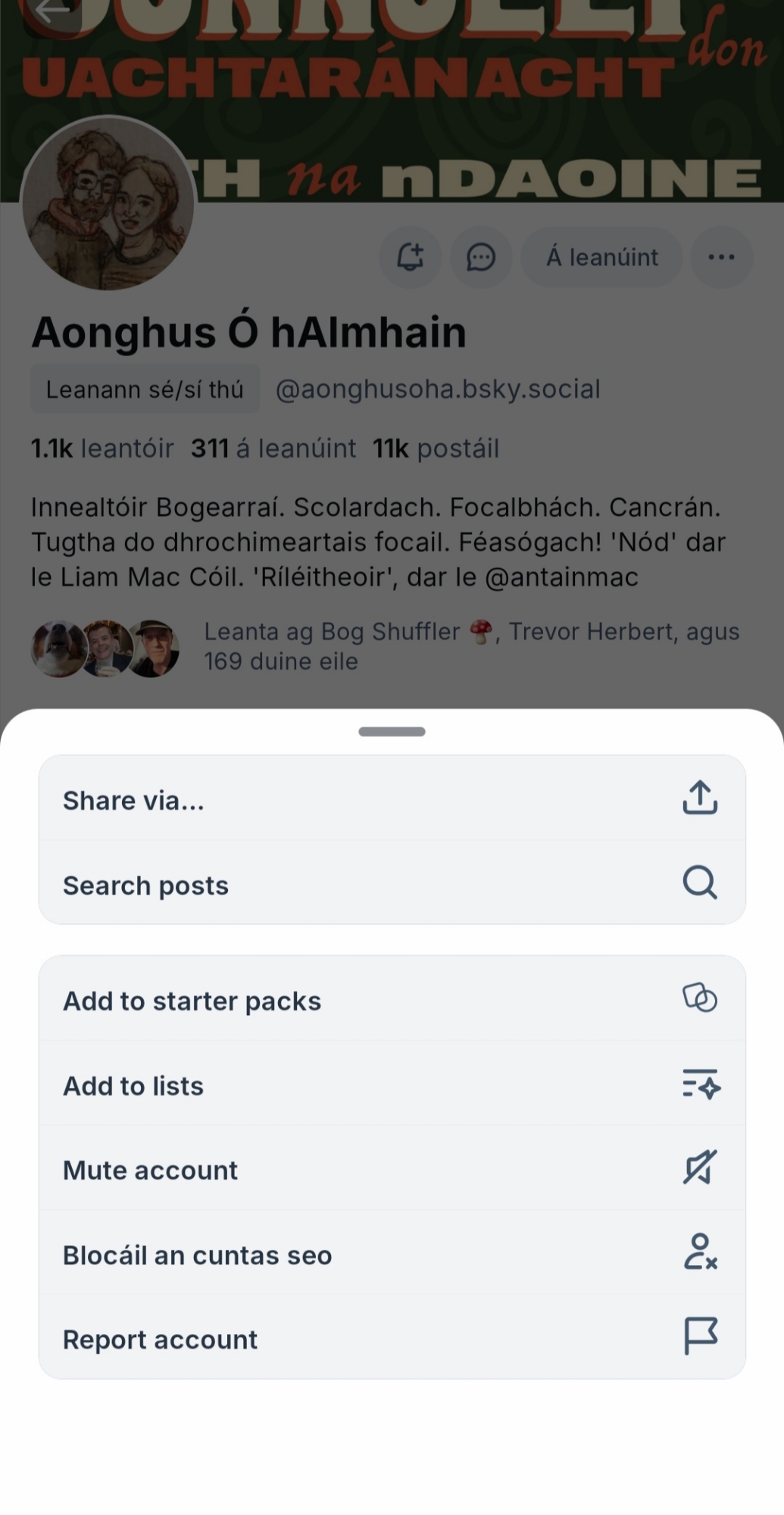
Task: Tap Blocáil an cuntas seo
Action: [x=392, y=1254]
